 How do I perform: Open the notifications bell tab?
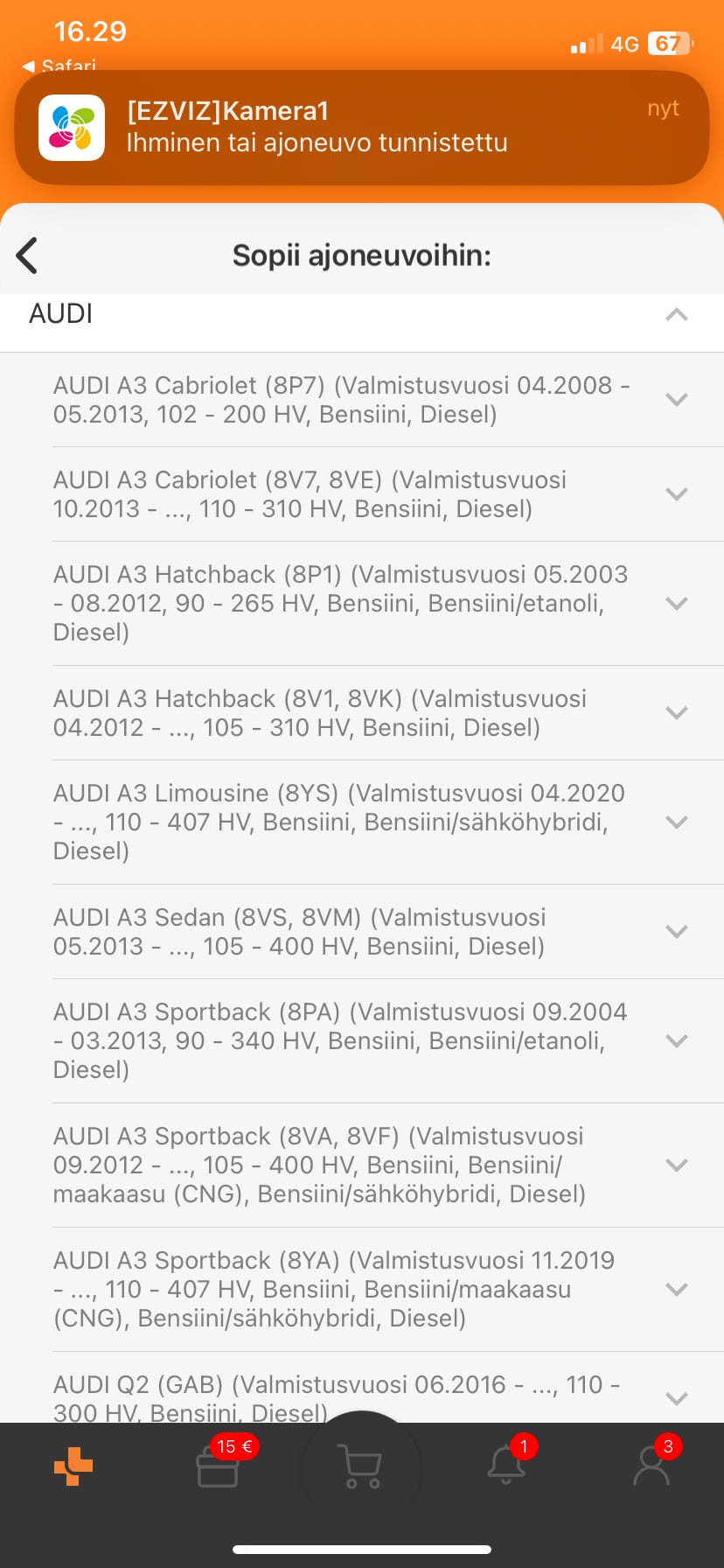coord(506,1466)
